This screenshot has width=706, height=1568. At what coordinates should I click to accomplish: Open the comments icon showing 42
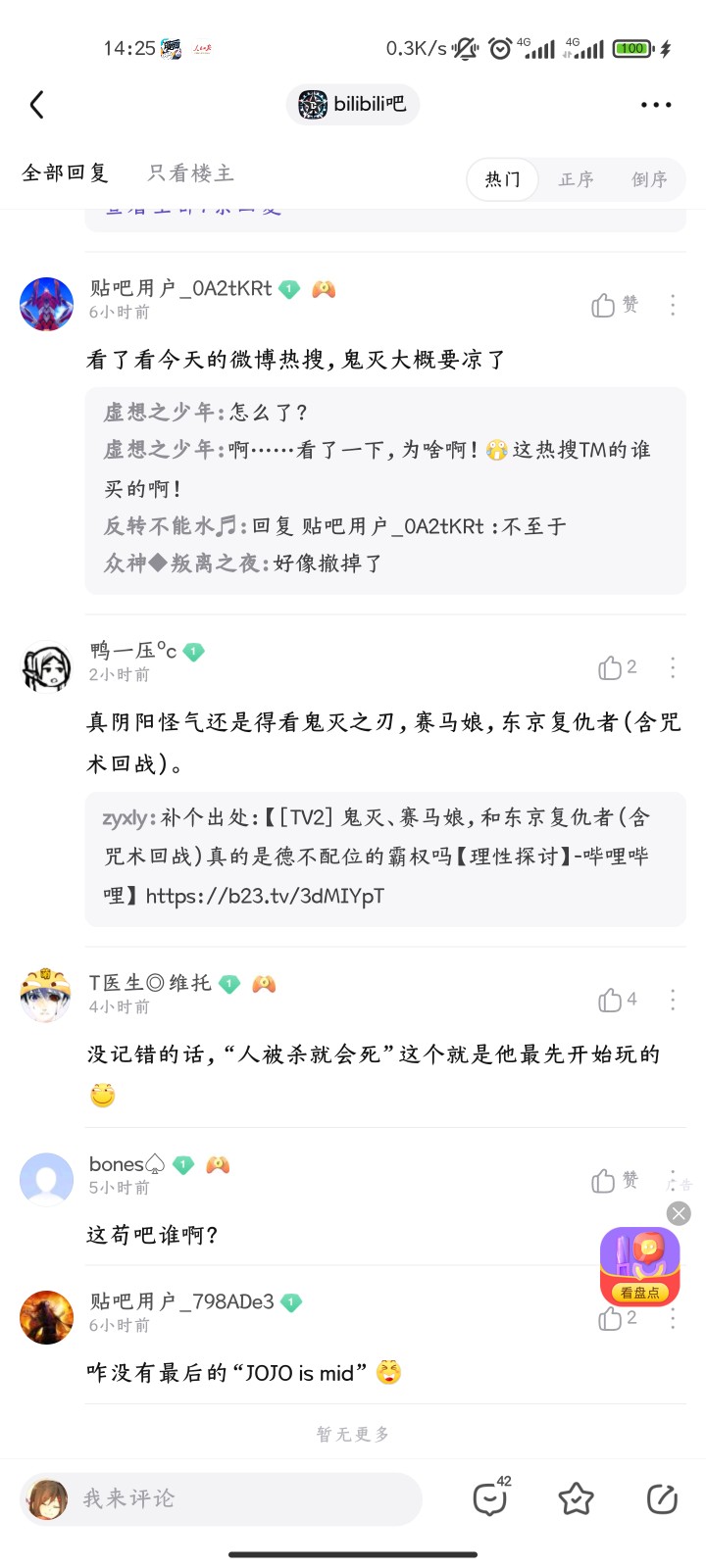(x=489, y=1498)
